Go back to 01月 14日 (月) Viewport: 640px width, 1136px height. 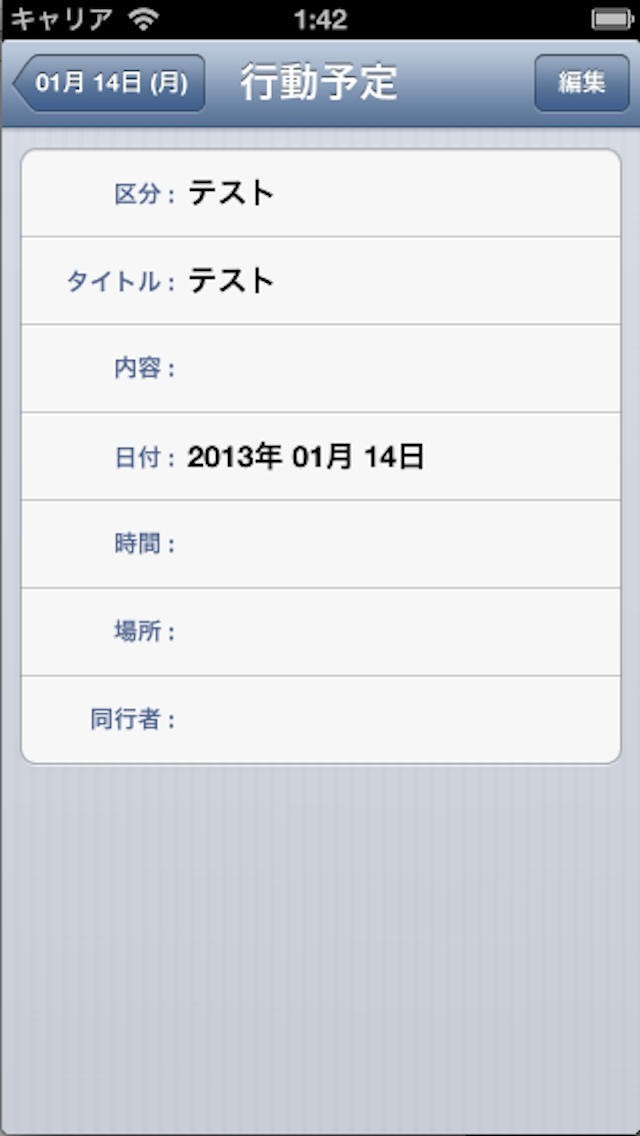pos(110,83)
